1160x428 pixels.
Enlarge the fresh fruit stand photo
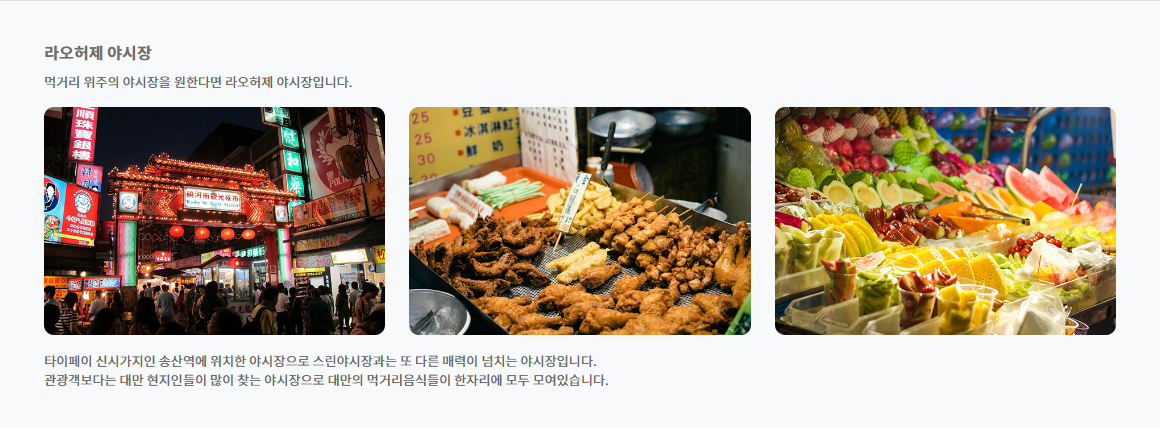pos(945,221)
